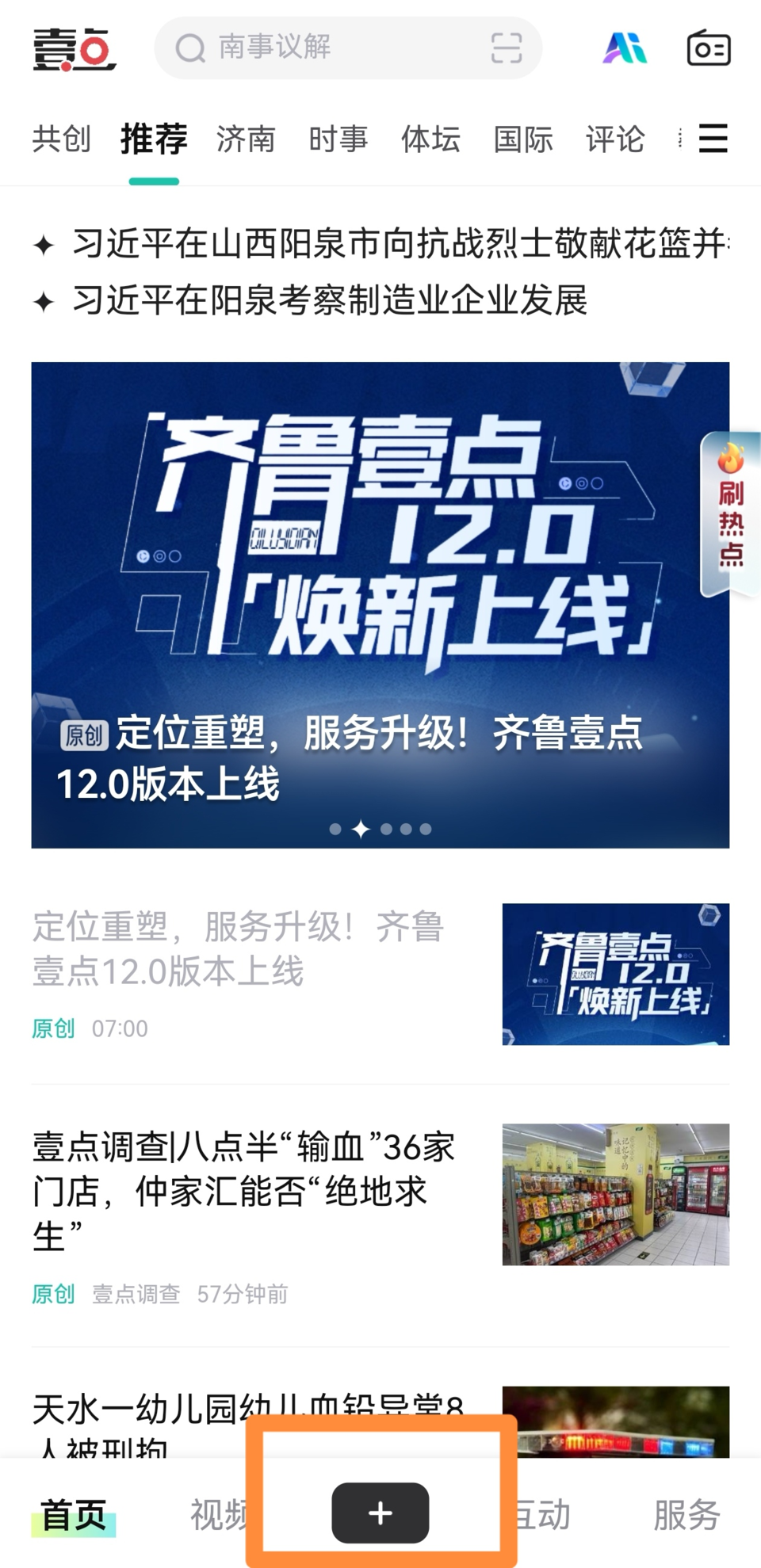
Task: Open the radio icon at top right
Action: [708, 48]
